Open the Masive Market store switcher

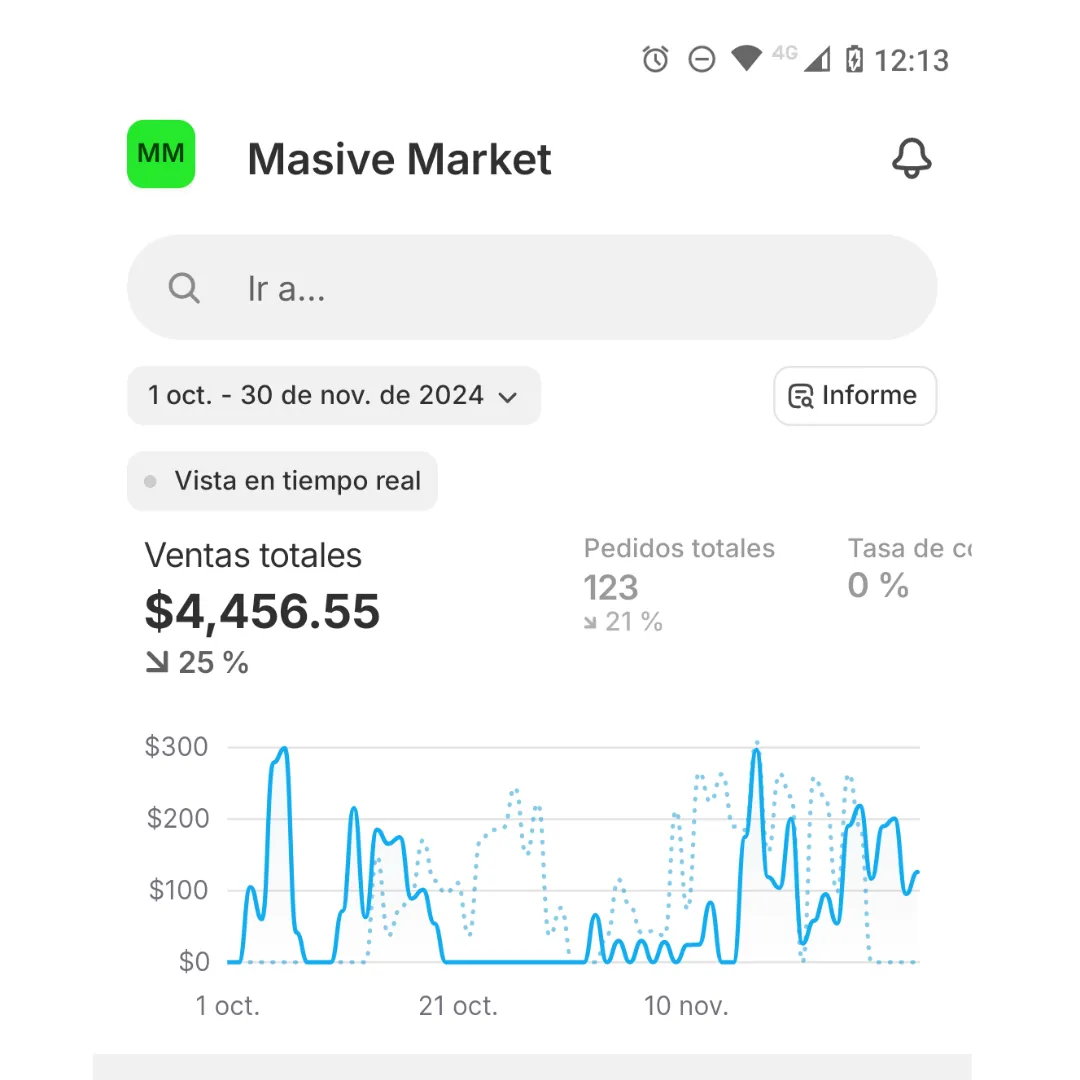point(398,159)
